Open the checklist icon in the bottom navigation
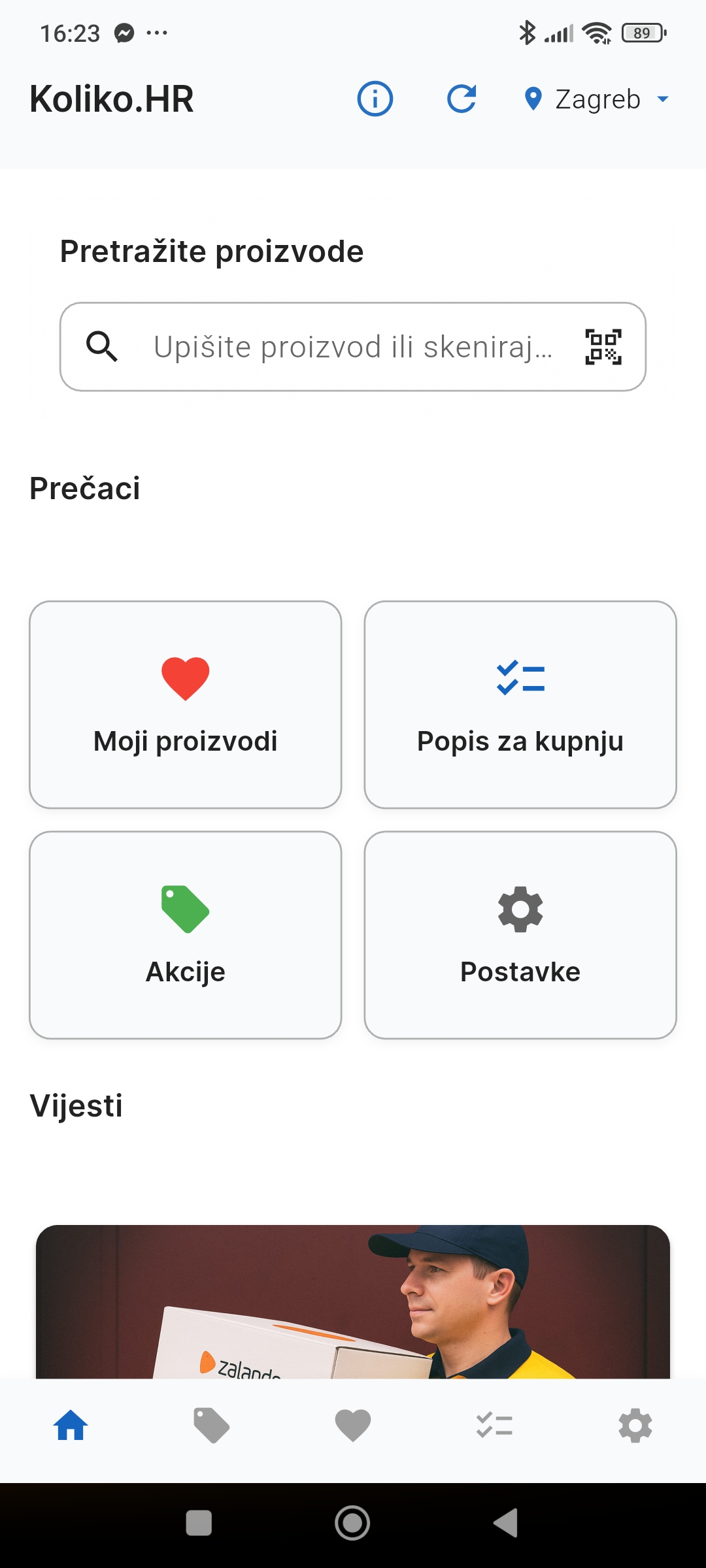This screenshot has width=706, height=1568. (x=494, y=1426)
